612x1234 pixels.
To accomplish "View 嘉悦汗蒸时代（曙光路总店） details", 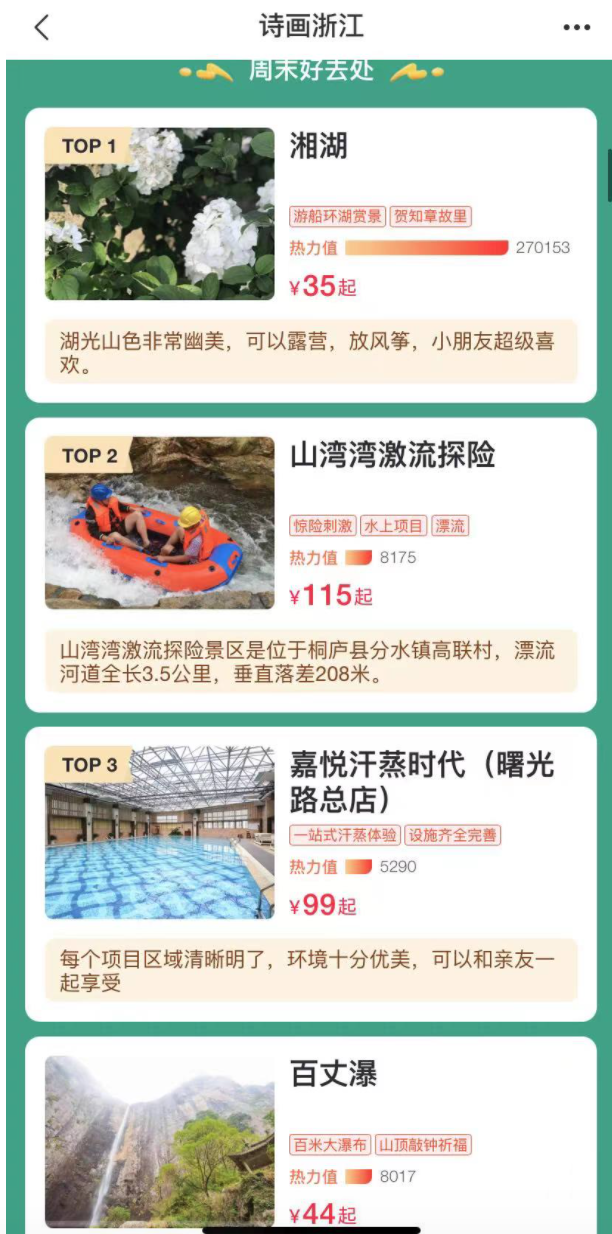I will click(x=421, y=781).
